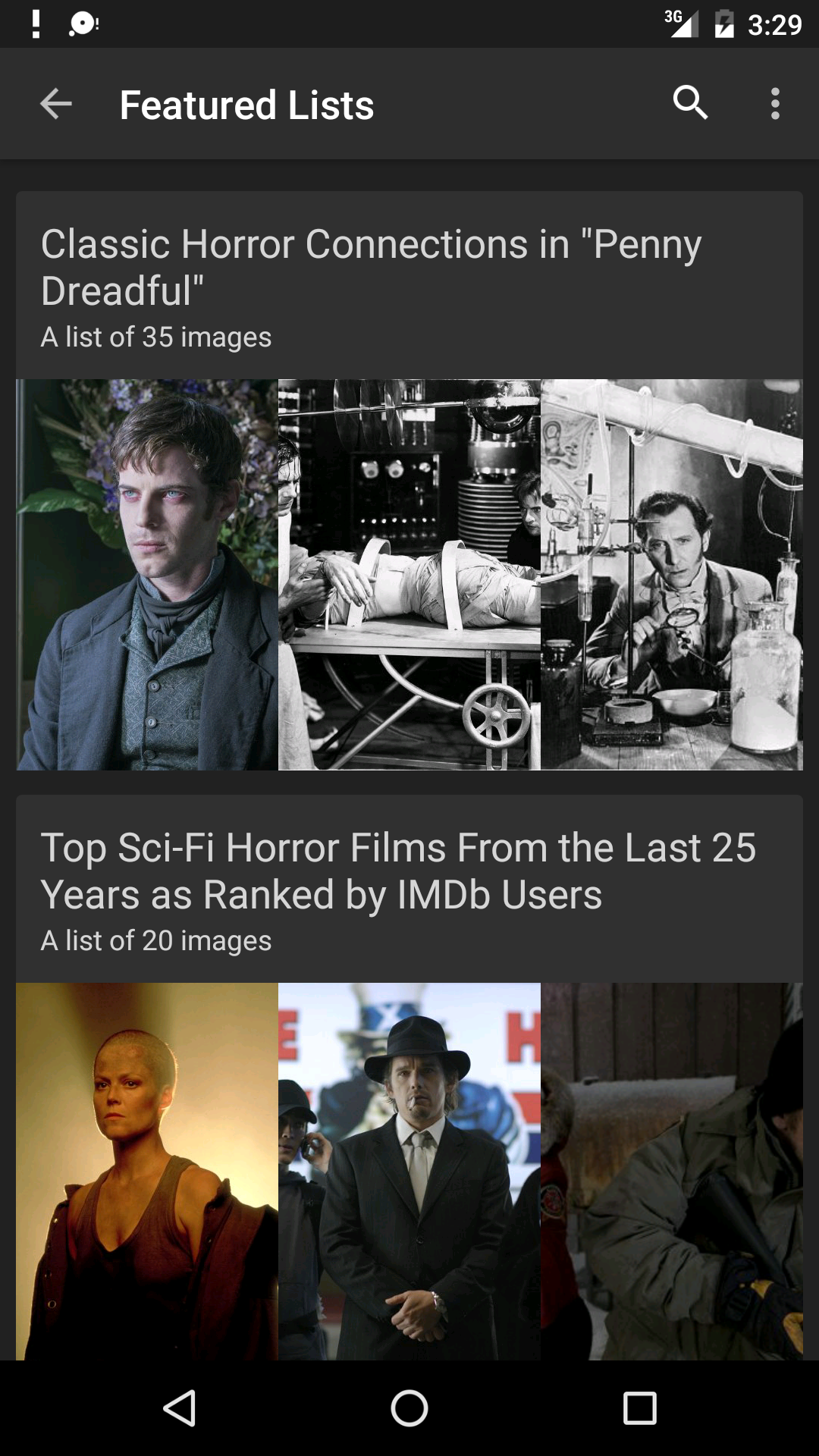Open the overflow menu
This screenshot has width=819, height=1456.
774,104
